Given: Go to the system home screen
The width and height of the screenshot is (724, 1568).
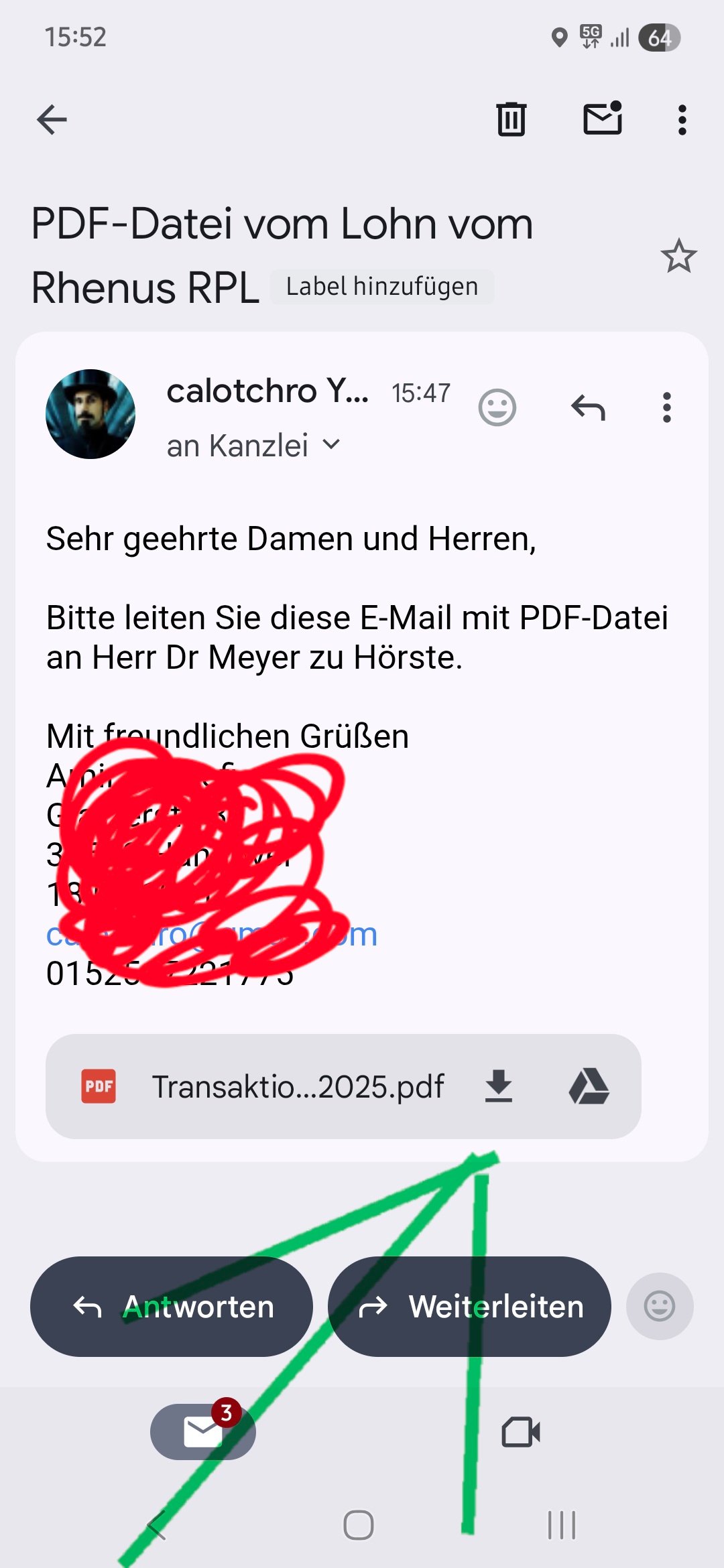Looking at the screenshot, I should point(359,1525).
